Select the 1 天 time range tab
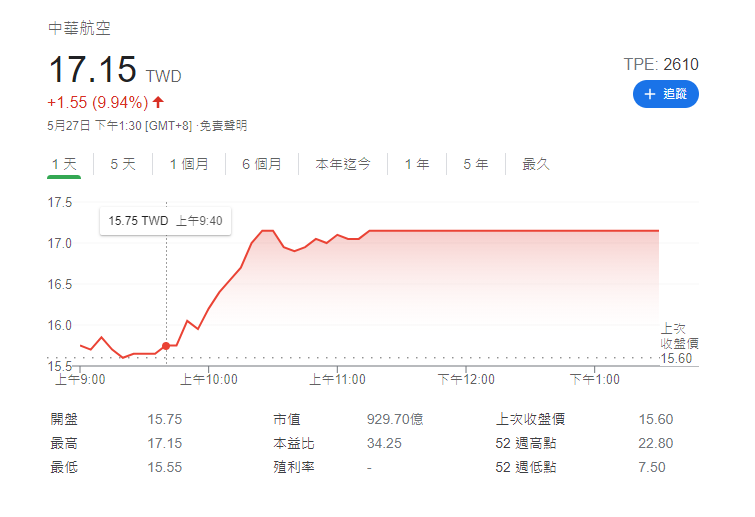The height and width of the screenshot is (517, 755). tap(64, 164)
